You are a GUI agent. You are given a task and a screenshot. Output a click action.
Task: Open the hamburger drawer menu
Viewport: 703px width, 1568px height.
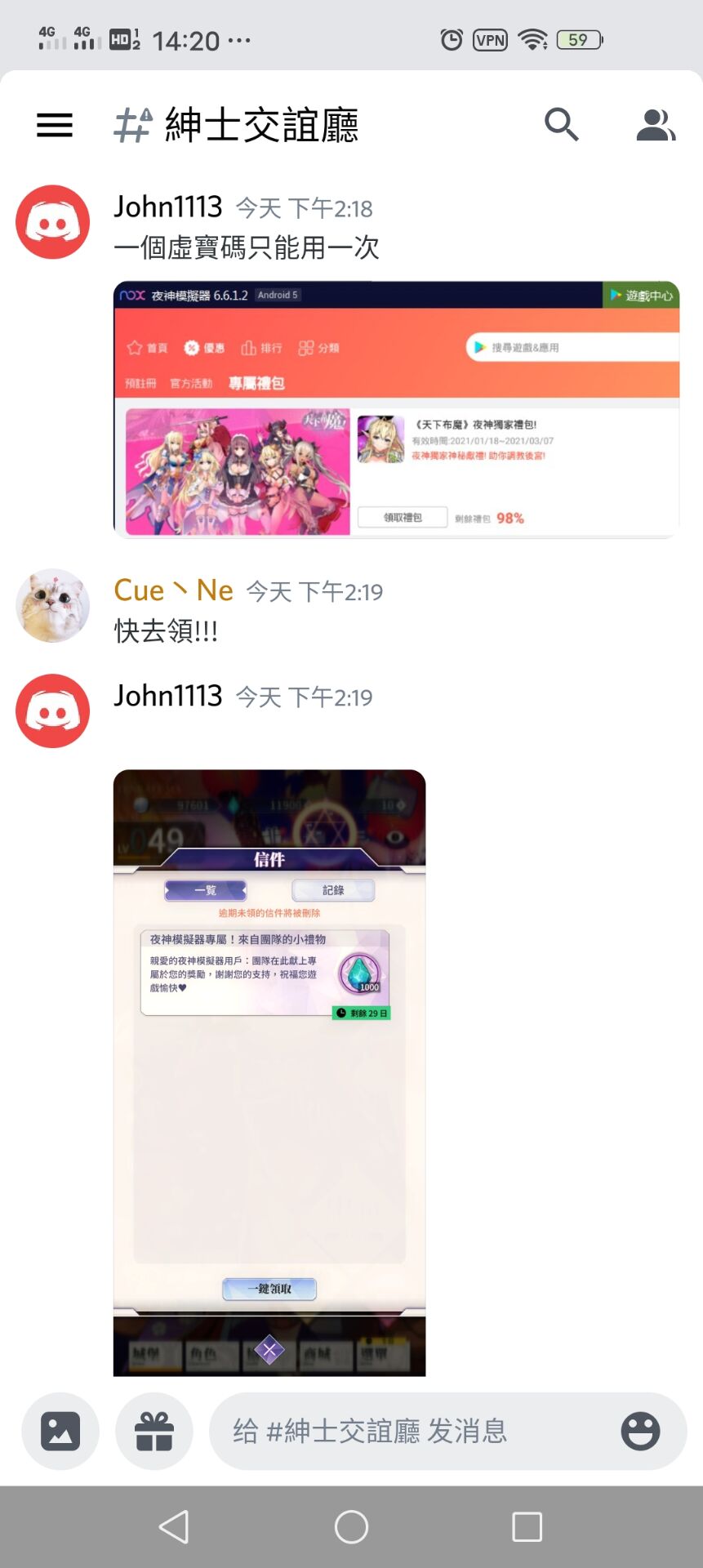click(x=55, y=125)
